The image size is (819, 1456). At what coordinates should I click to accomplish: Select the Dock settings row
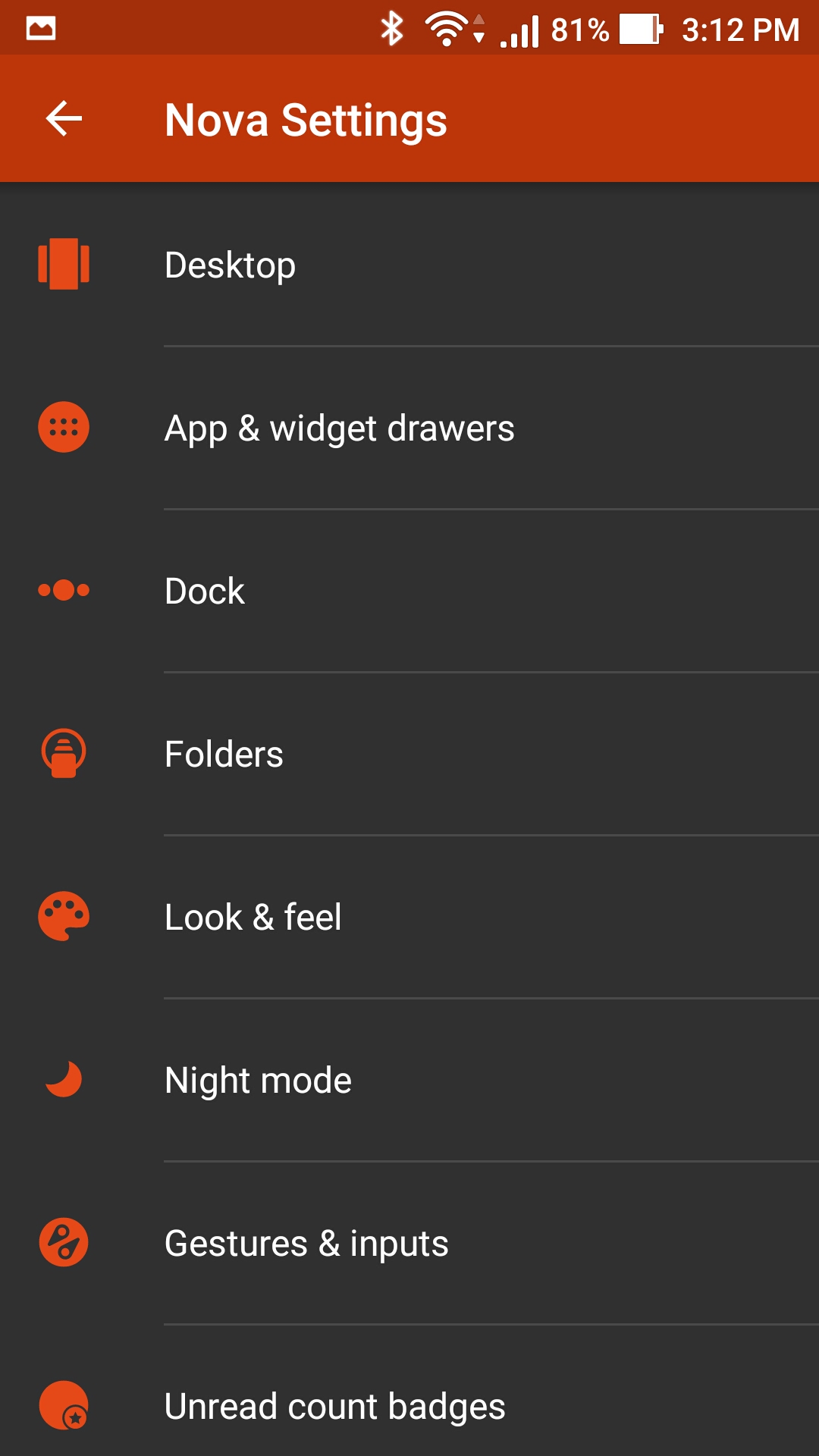409,591
